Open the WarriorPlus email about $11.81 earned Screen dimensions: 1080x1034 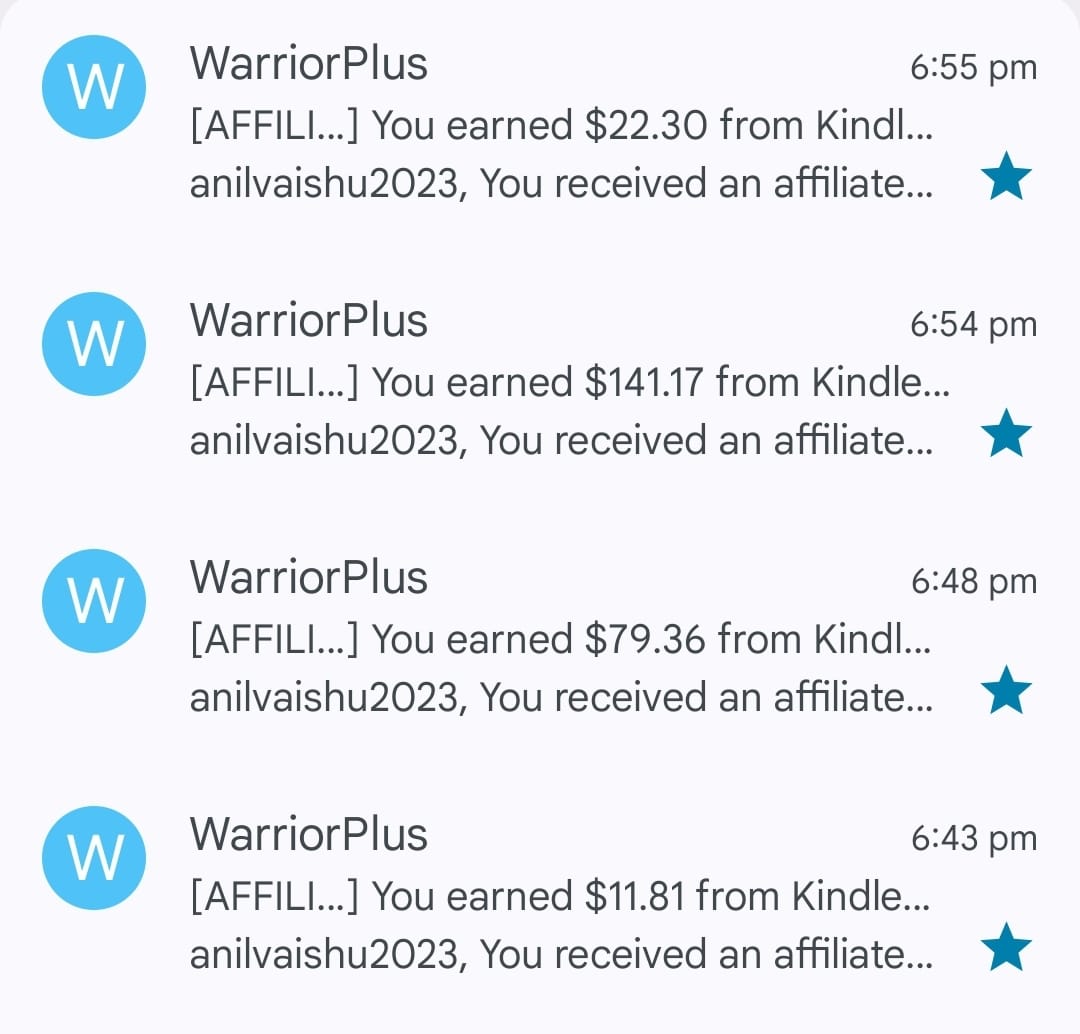[560, 896]
